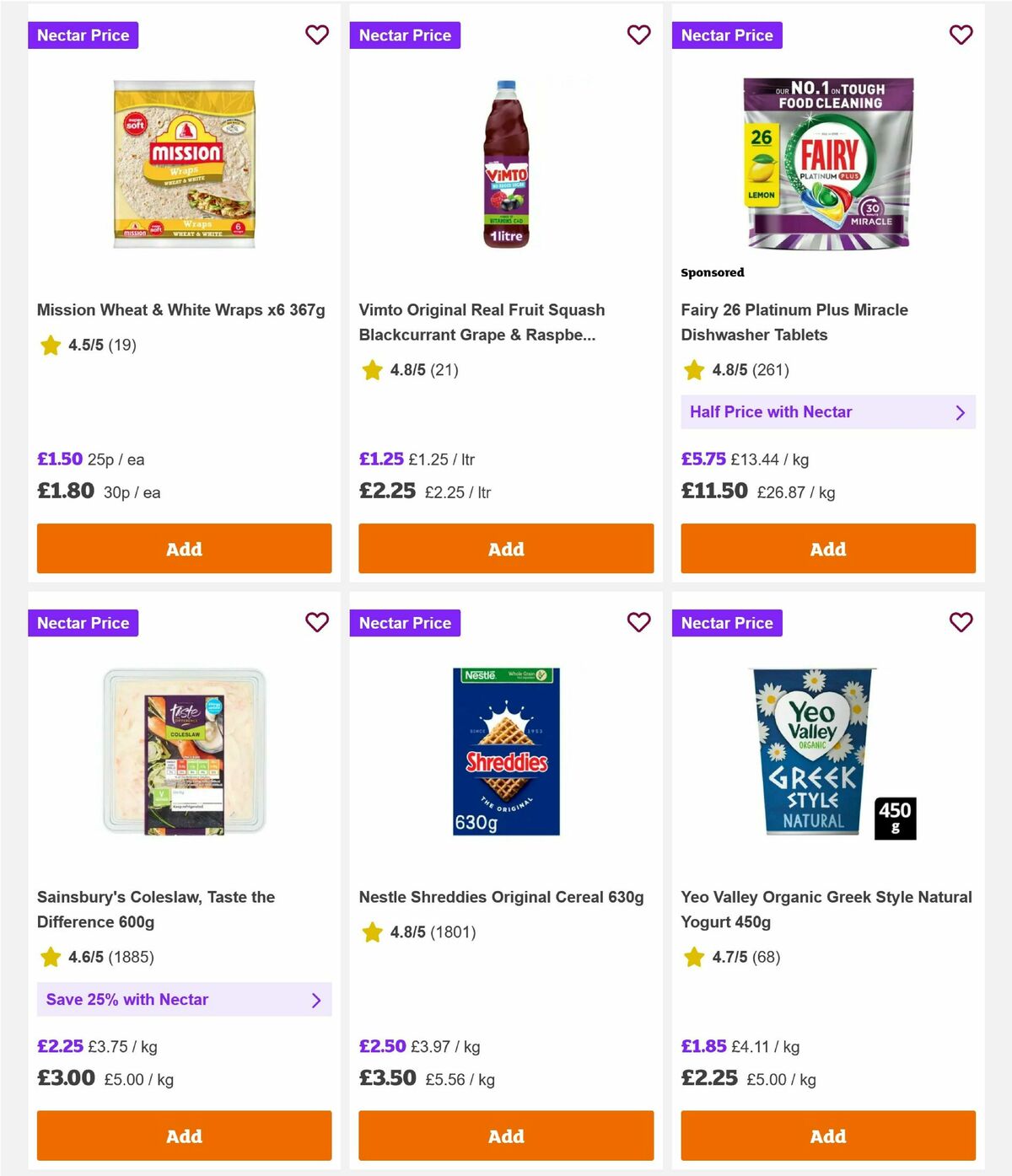The height and width of the screenshot is (1176, 1012).
Task: Click the Fairy dishwasher tablets product image
Action: [x=827, y=162]
